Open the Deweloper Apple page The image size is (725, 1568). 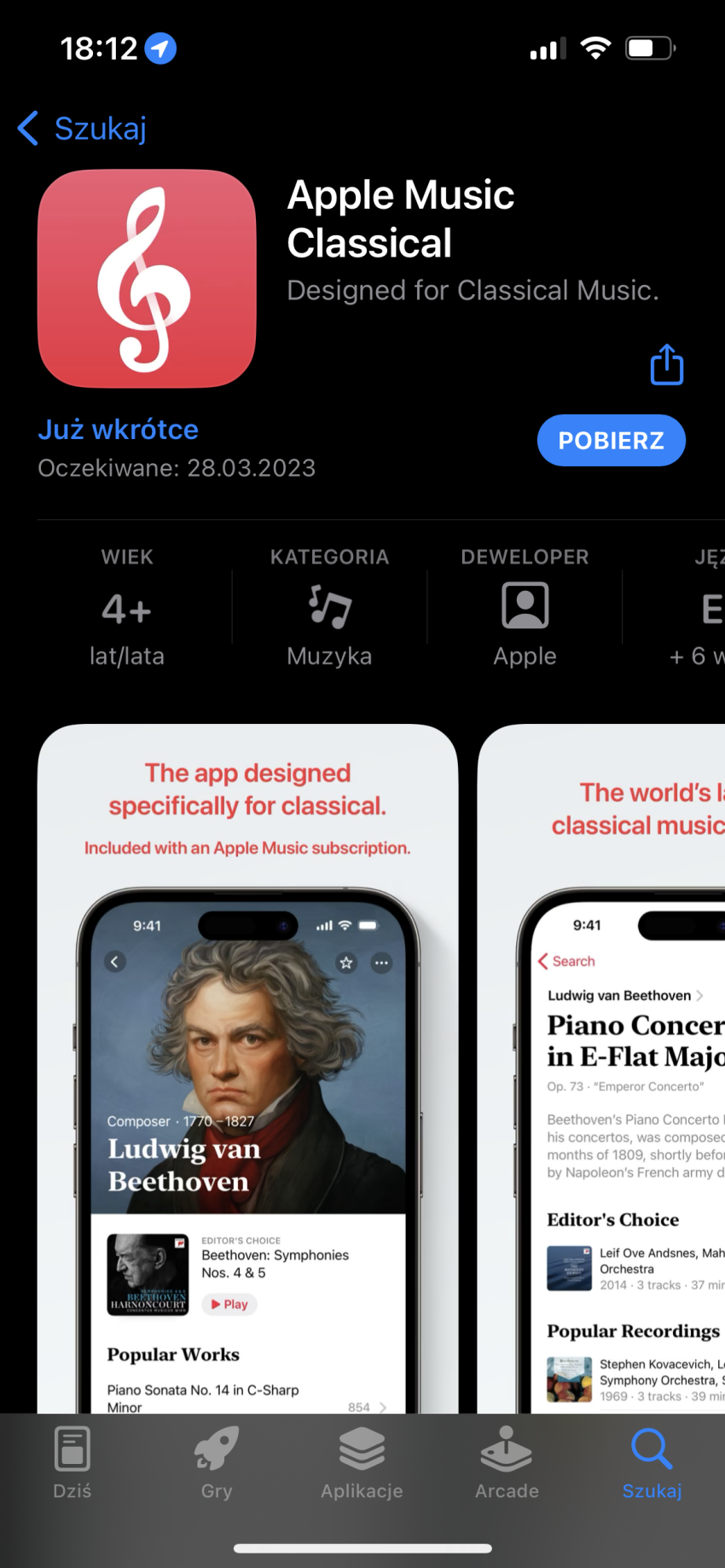click(x=525, y=607)
